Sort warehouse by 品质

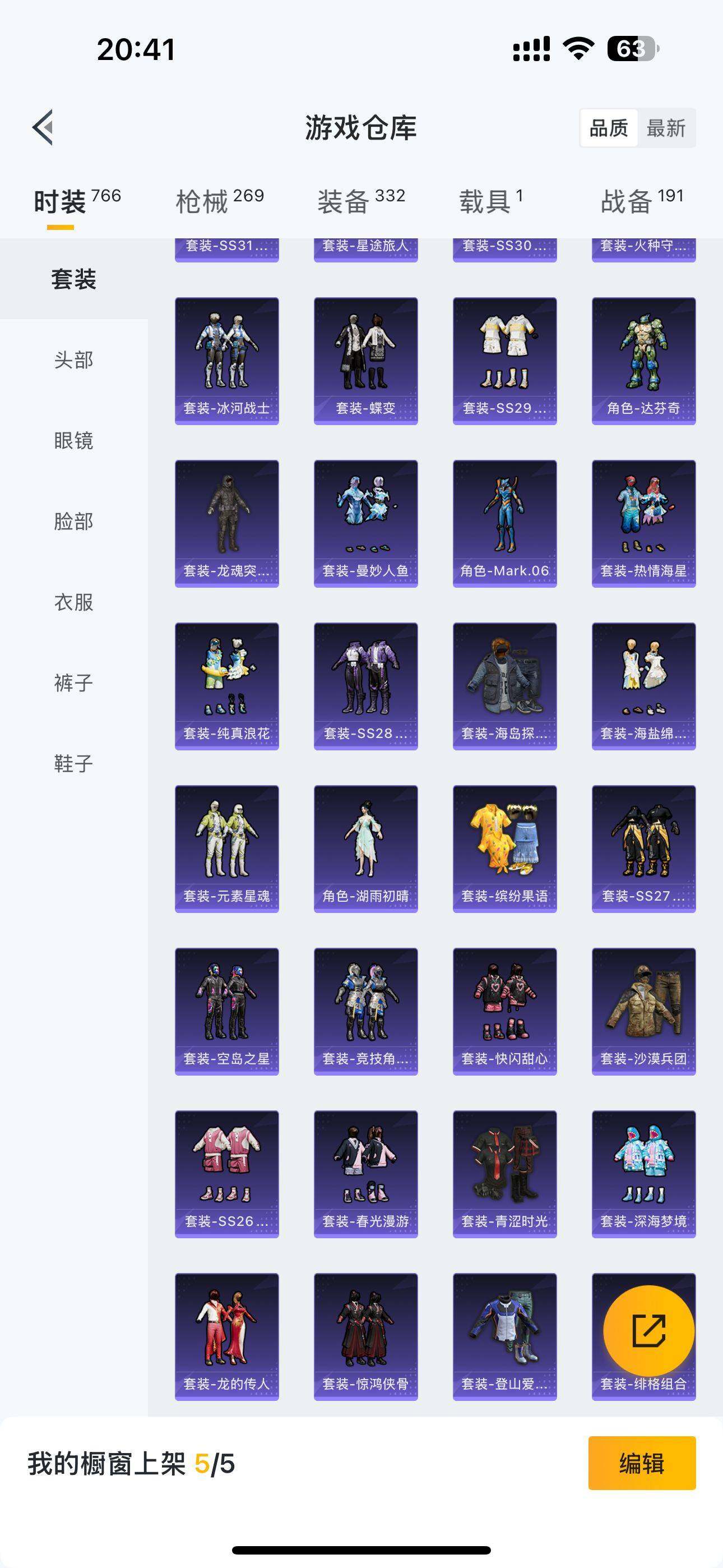tap(609, 128)
